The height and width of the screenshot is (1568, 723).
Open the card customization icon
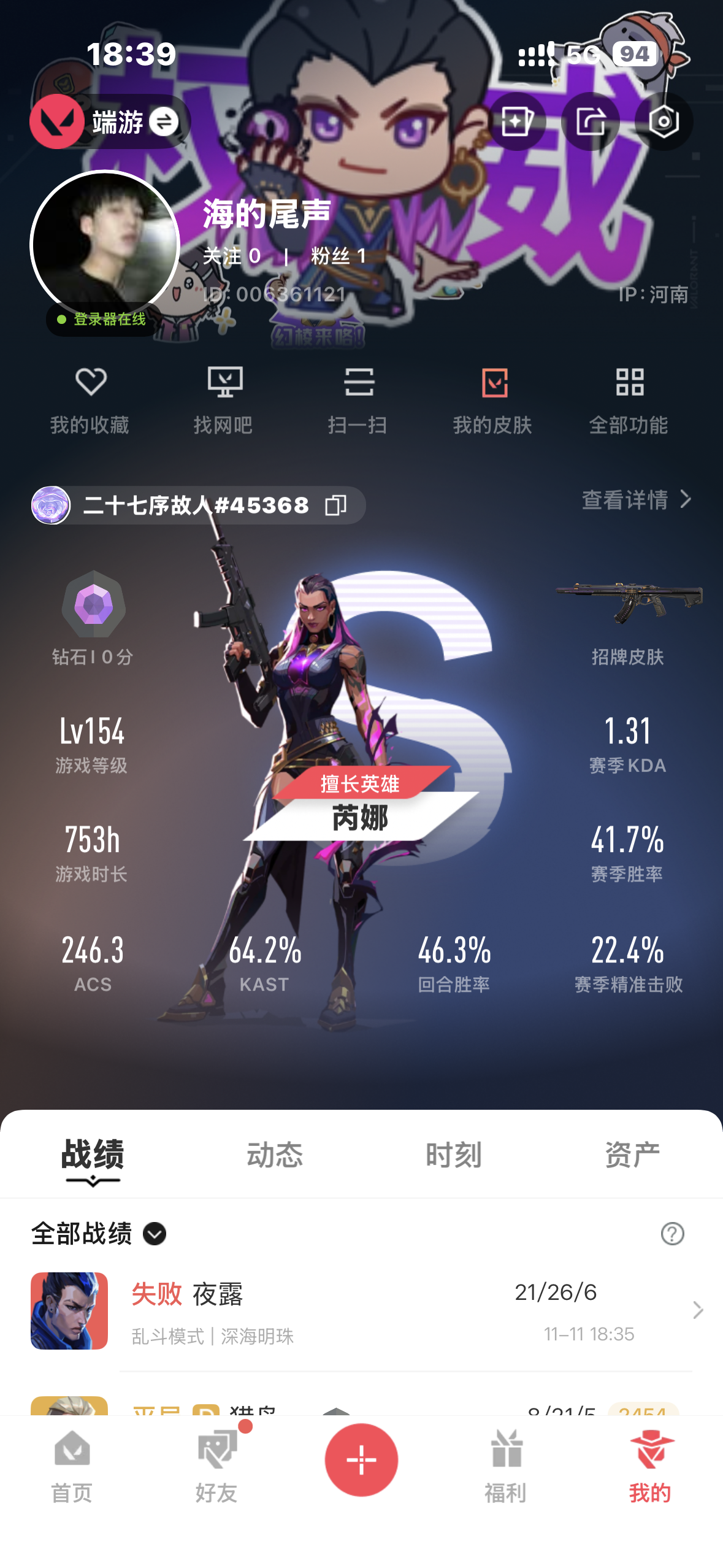(x=516, y=121)
